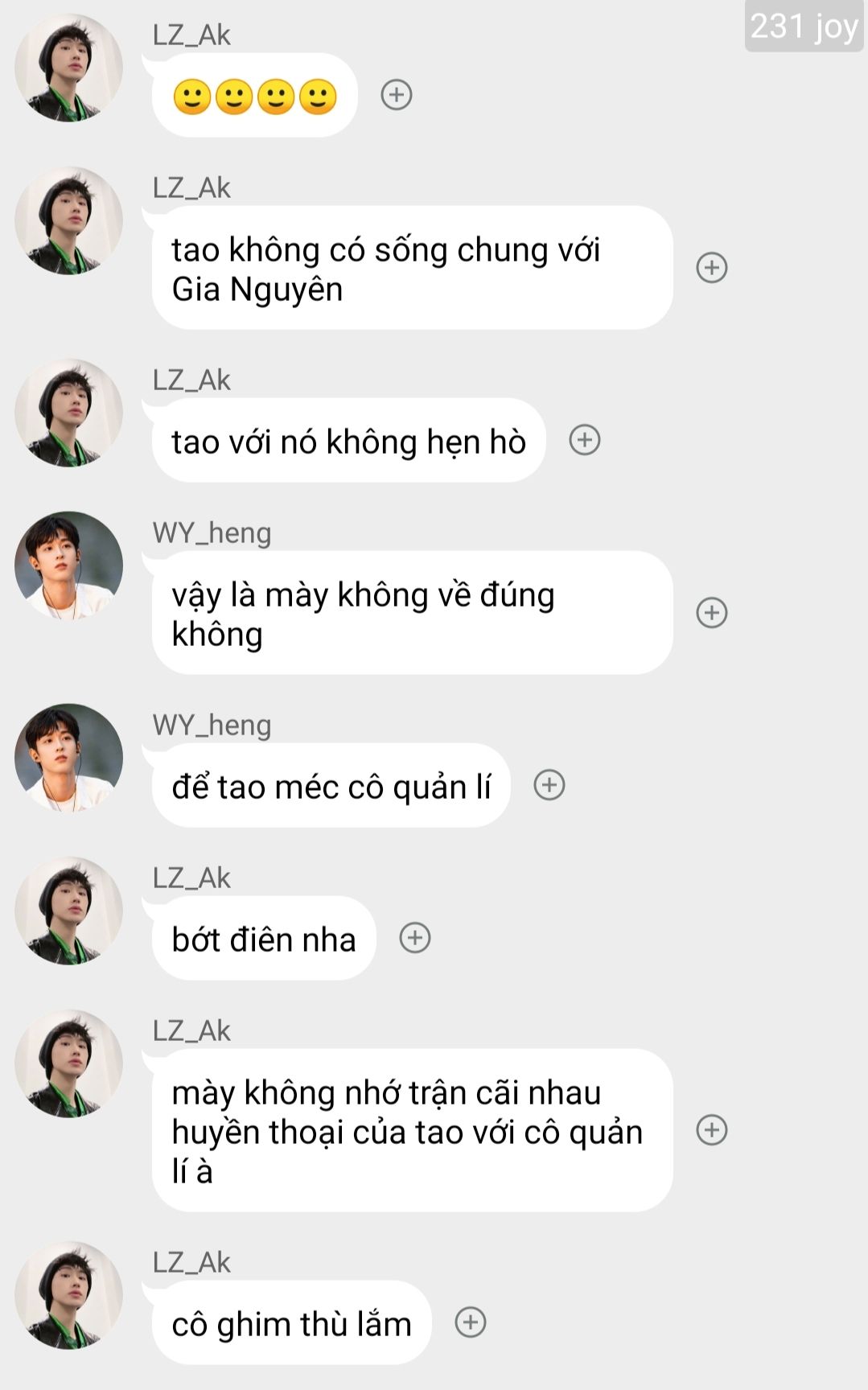Comment on "để tao méc cô quản lí" message

pos(549,785)
